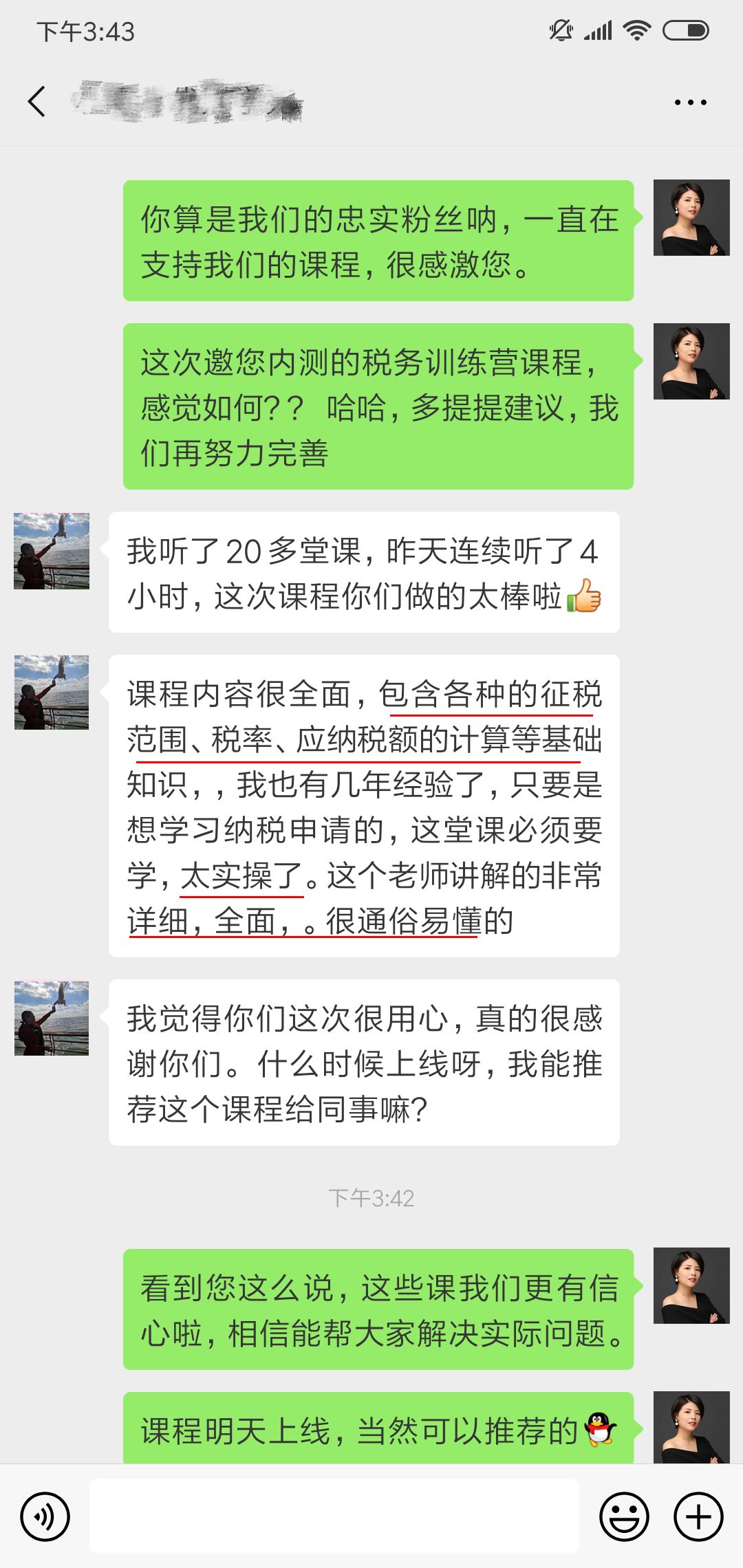This screenshot has height=1568, width=743.
Task: Open the chat overflow menu
Action: (690, 102)
